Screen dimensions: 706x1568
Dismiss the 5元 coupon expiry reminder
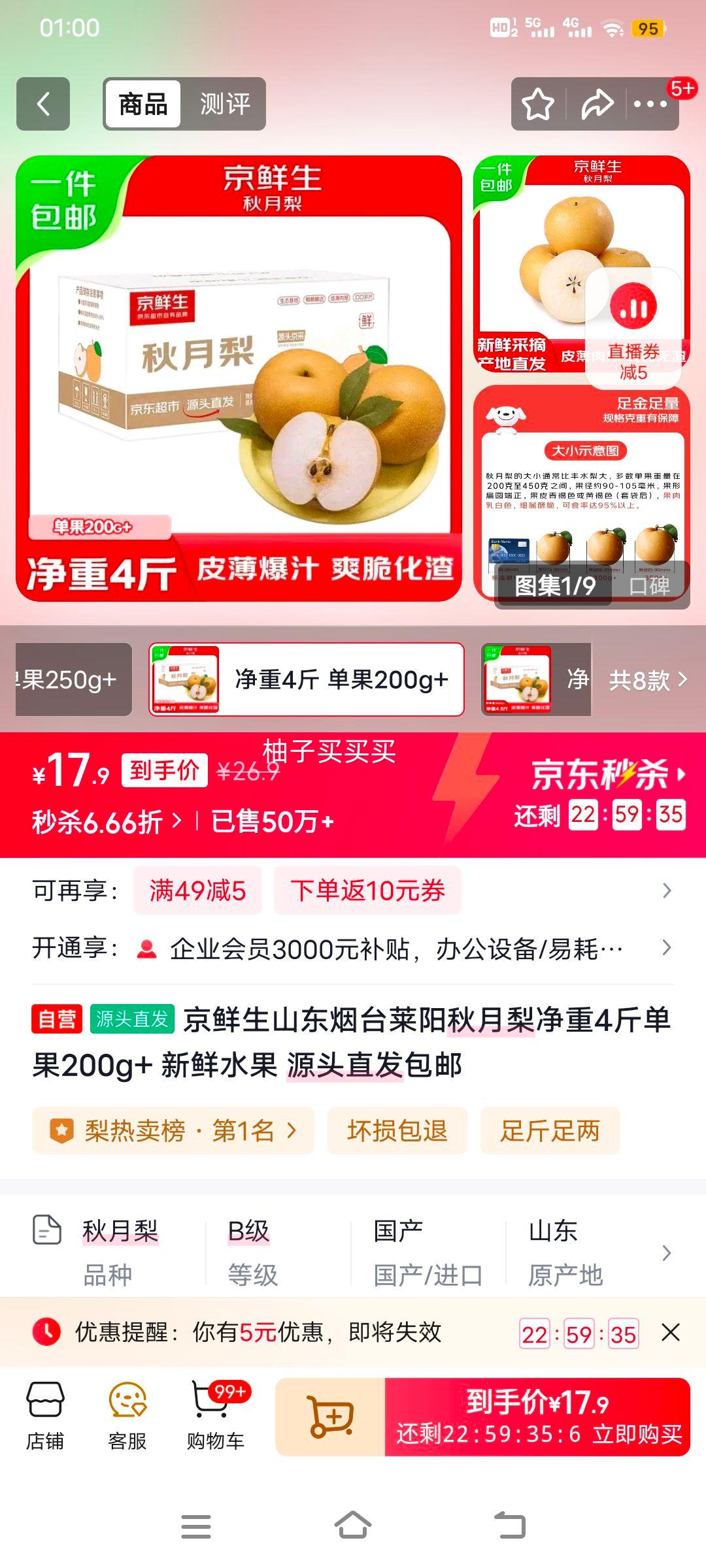point(669,1333)
